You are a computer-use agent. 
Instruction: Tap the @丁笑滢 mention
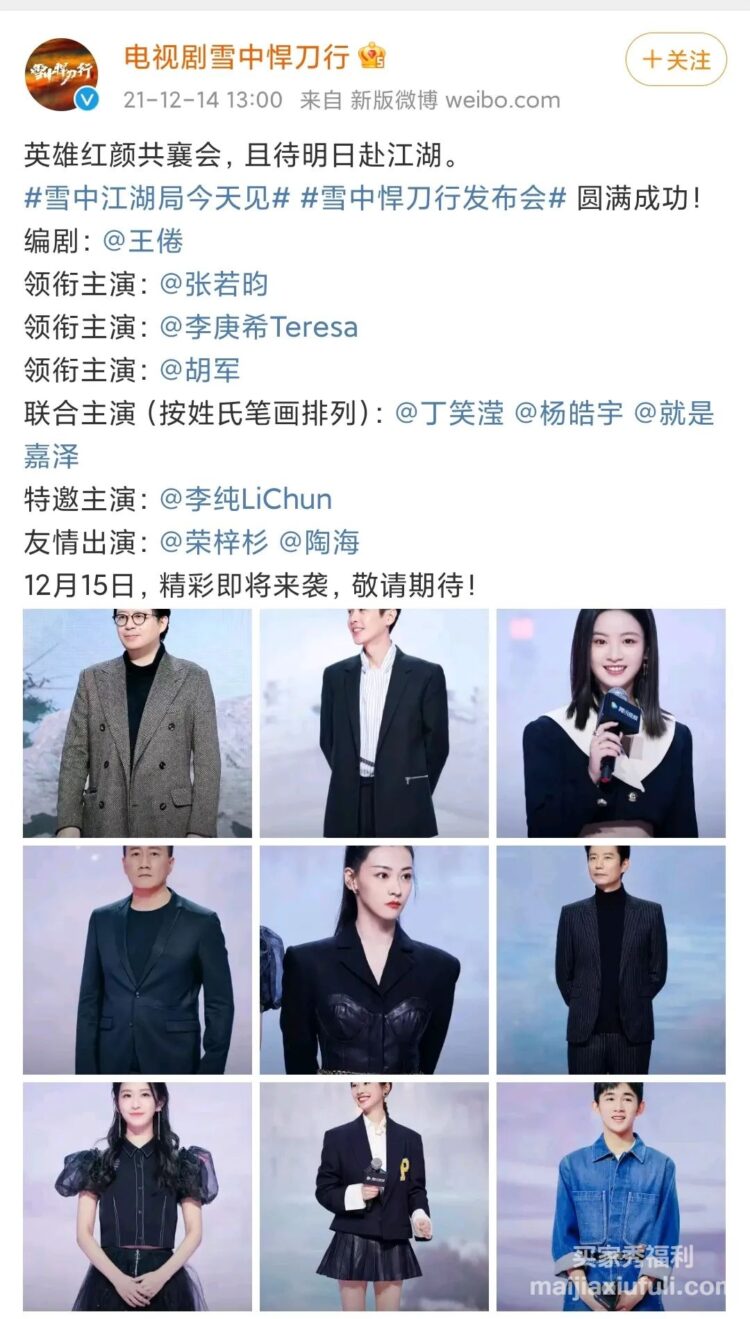(450, 413)
